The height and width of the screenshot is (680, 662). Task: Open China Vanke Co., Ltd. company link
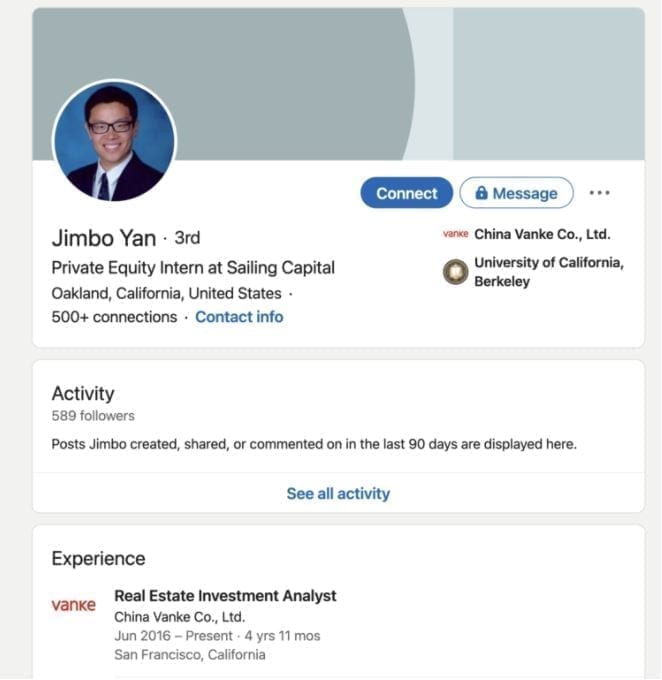[541, 235]
